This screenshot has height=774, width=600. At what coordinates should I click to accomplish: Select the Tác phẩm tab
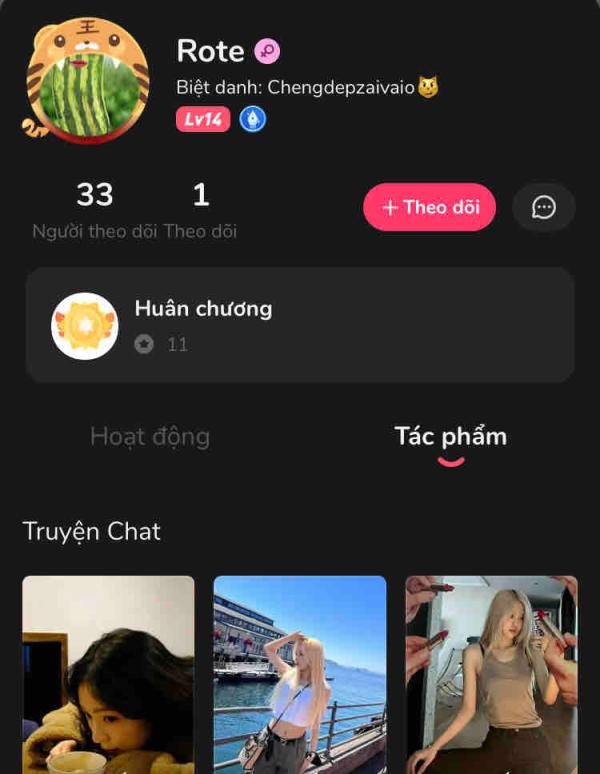(450, 436)
